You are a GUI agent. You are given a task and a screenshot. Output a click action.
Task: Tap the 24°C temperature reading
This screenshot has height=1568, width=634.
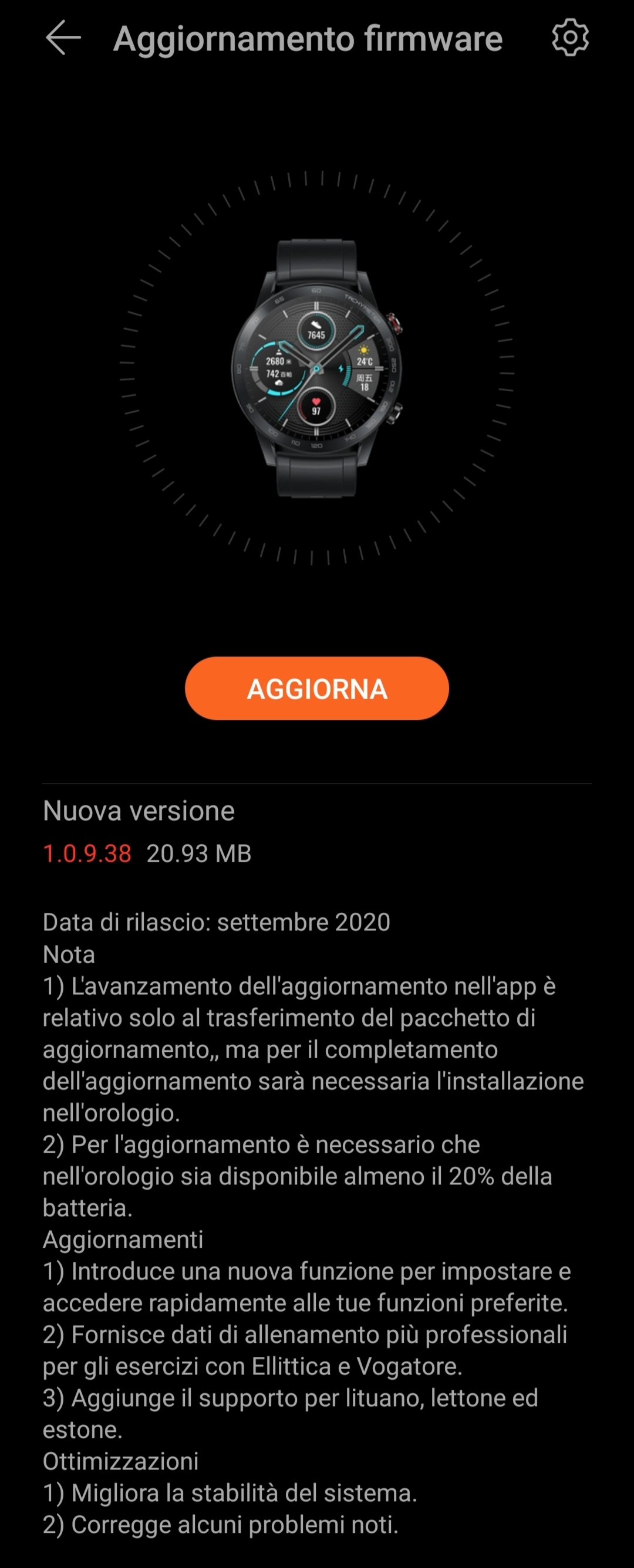click(365, 362)
